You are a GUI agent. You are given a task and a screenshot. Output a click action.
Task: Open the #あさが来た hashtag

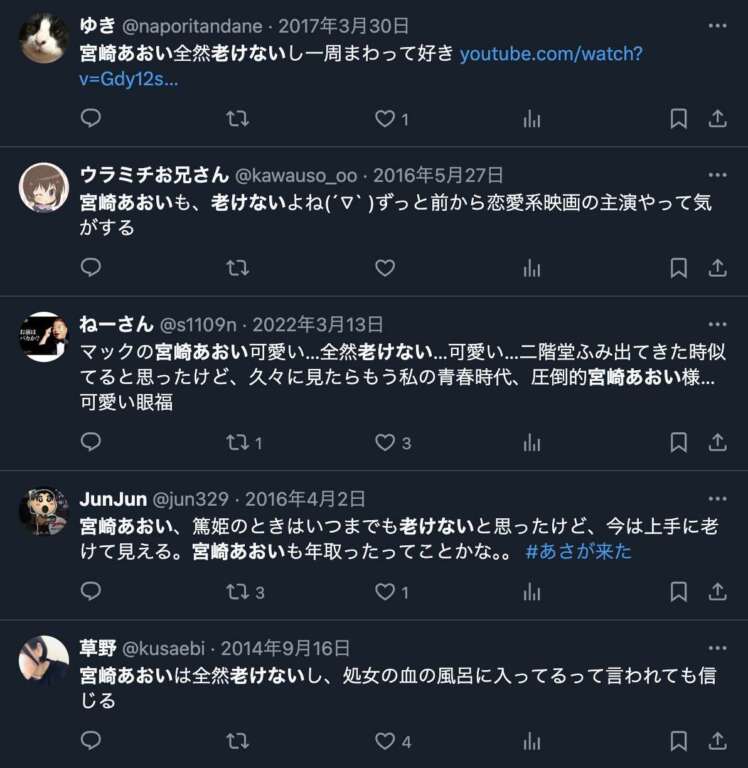click(x=578, y=552)
